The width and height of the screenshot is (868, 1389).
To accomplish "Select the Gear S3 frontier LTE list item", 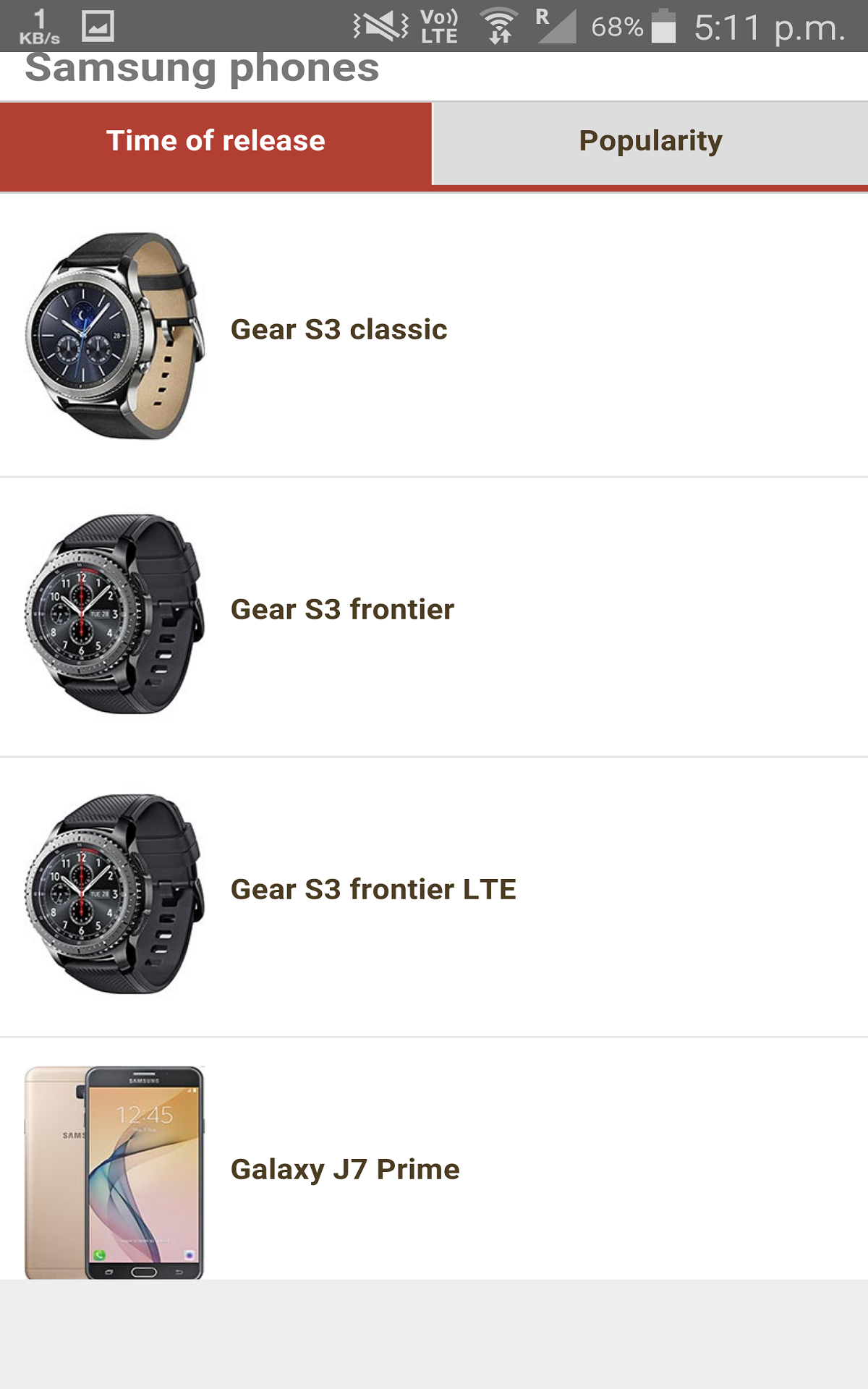I will pos(434,891).
